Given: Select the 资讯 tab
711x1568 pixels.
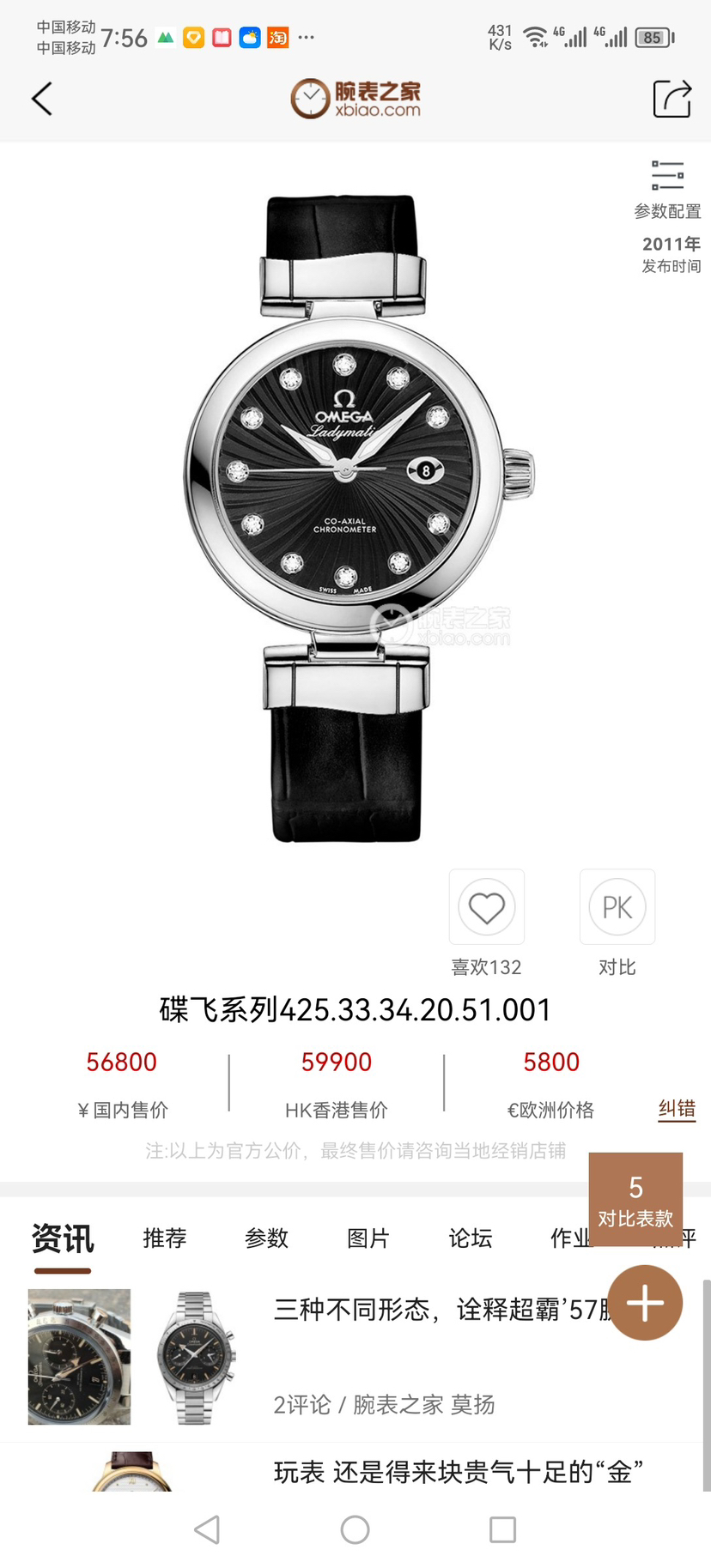Looking at the screenshot, I should [x=63, y=1238].
